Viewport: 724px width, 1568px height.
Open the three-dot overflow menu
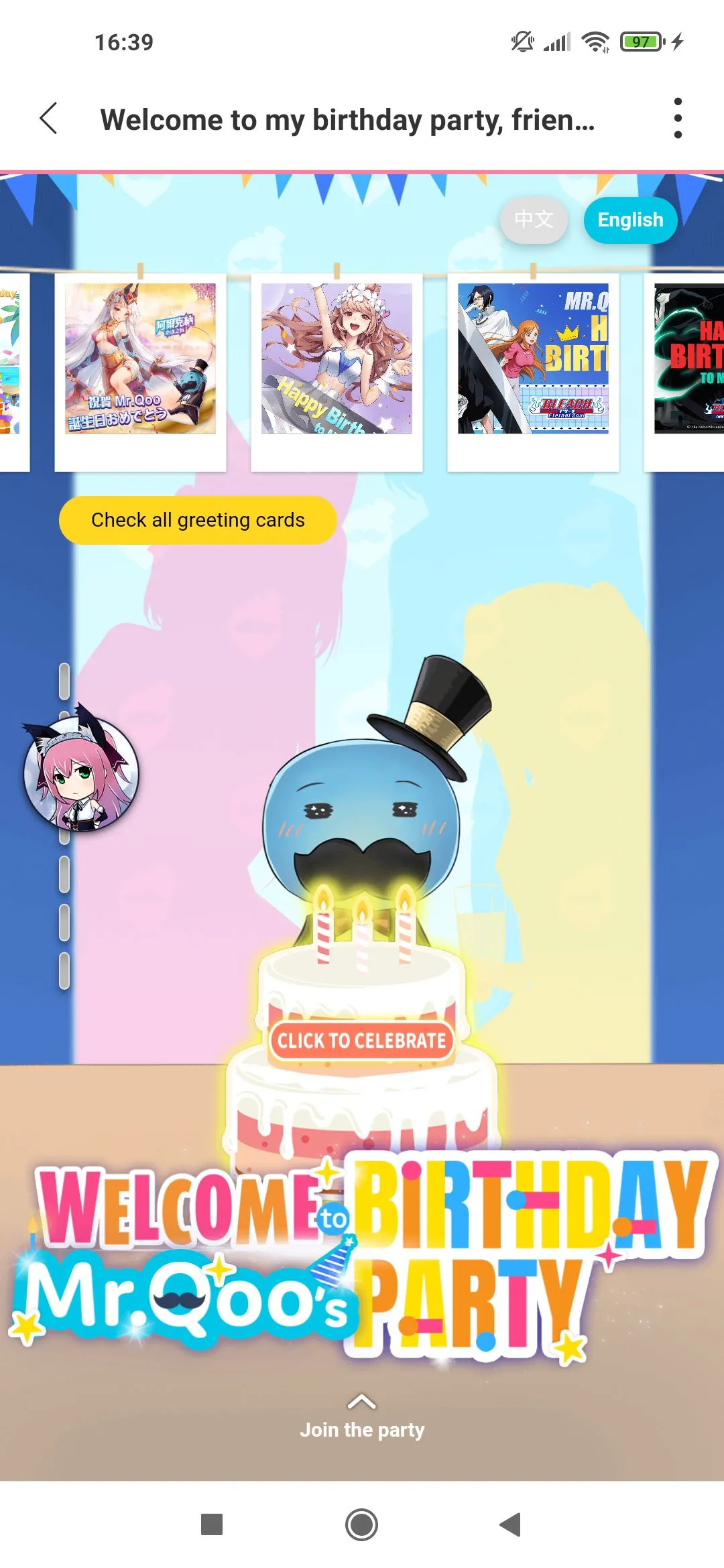678,119
